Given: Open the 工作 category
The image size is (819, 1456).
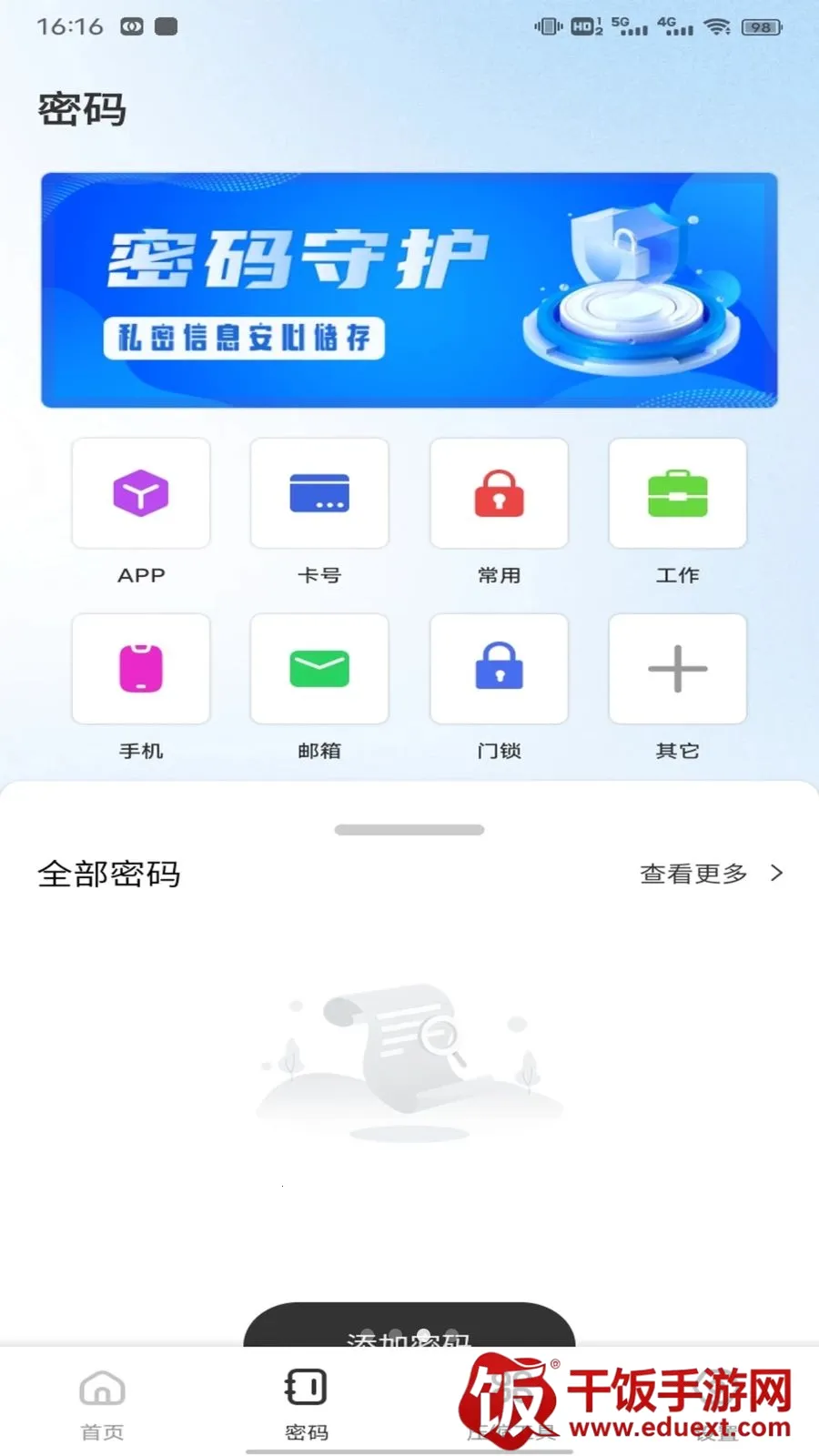Looking at the screenshot, I should click(x=677, y=493).
